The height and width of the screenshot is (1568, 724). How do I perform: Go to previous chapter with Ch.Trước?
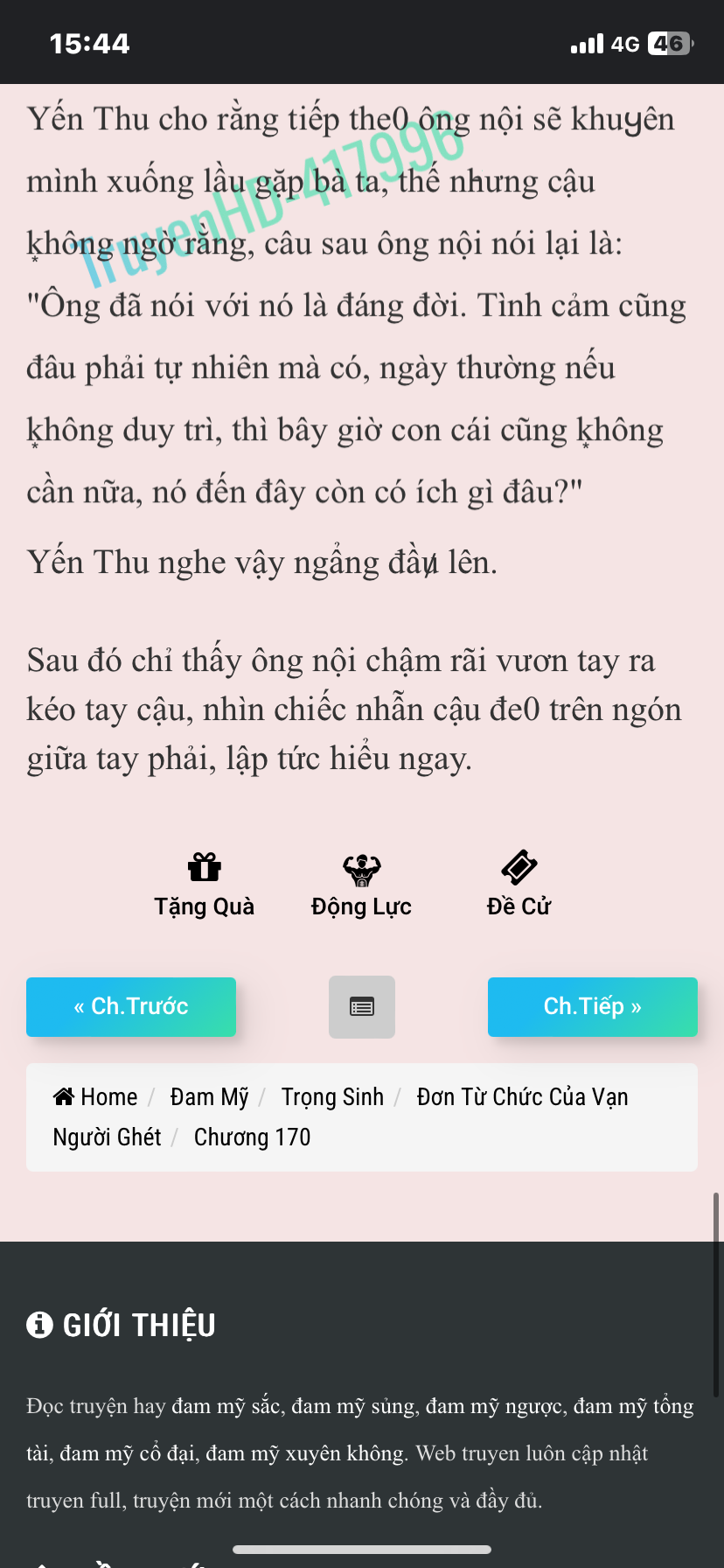131,1006
